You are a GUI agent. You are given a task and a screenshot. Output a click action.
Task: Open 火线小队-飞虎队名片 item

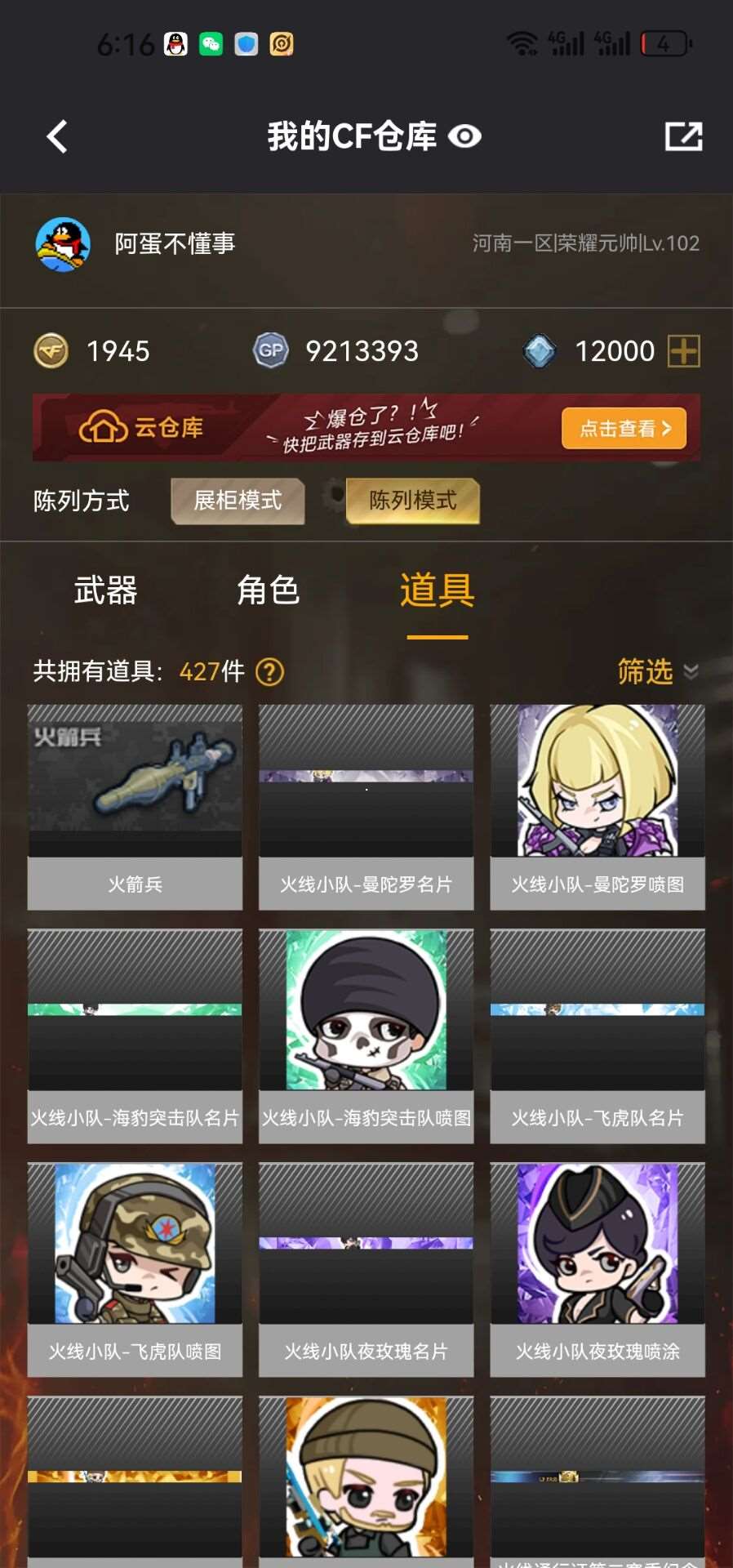pyautogui.click(x=597, y=1035)
